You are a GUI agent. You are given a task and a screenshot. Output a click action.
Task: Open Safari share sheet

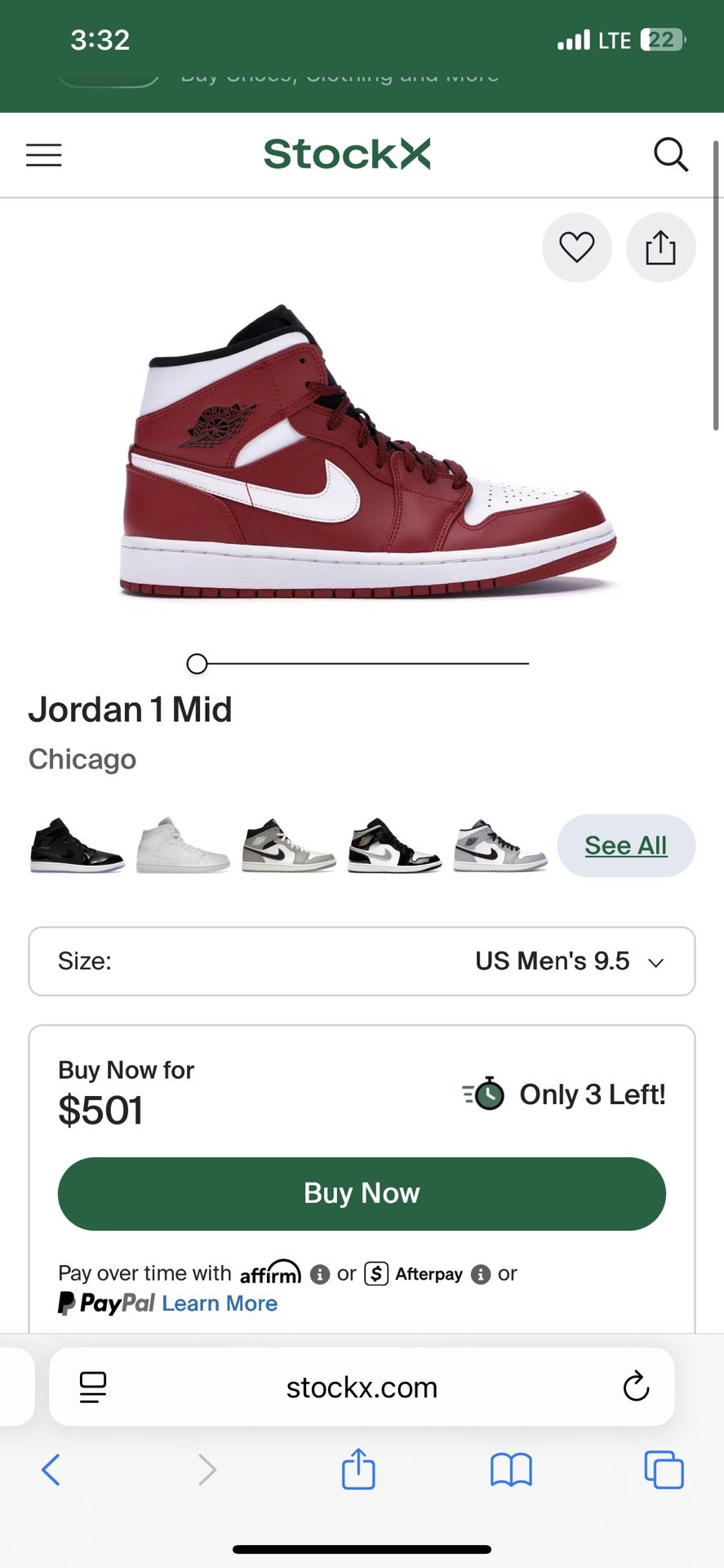click(x=358, y=1469)
